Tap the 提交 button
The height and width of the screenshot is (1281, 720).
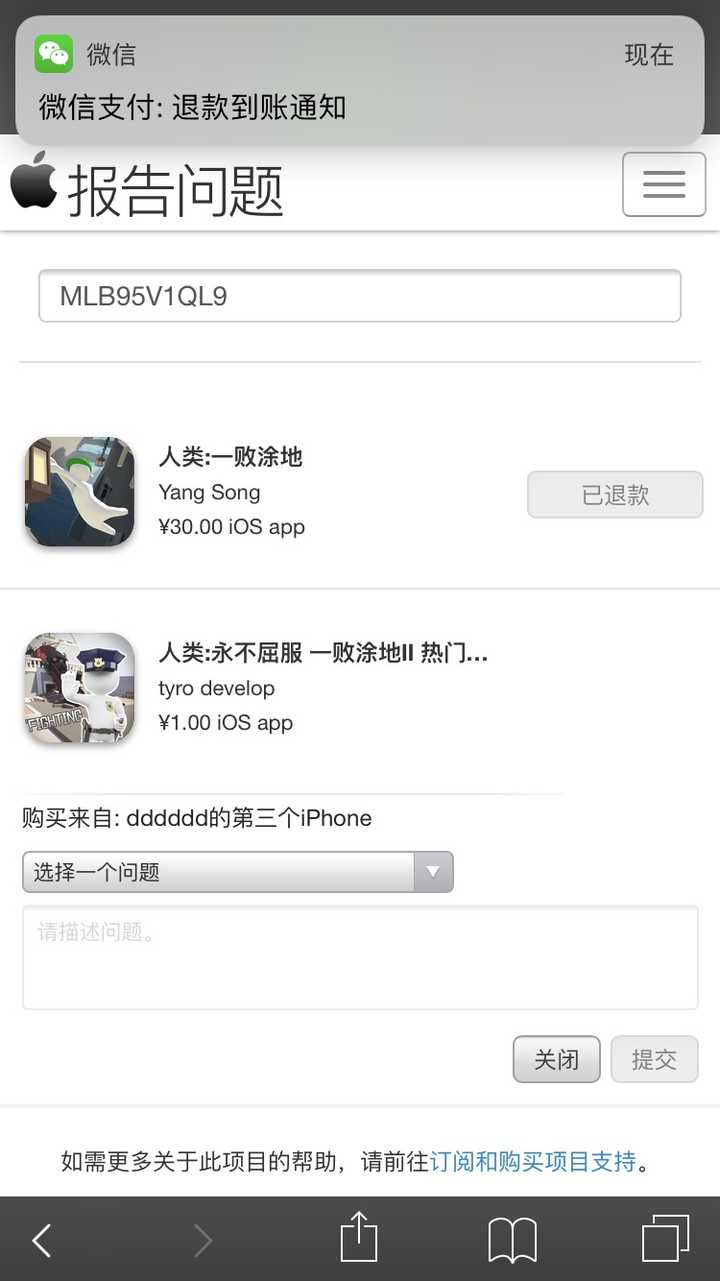pos(654,1059)
